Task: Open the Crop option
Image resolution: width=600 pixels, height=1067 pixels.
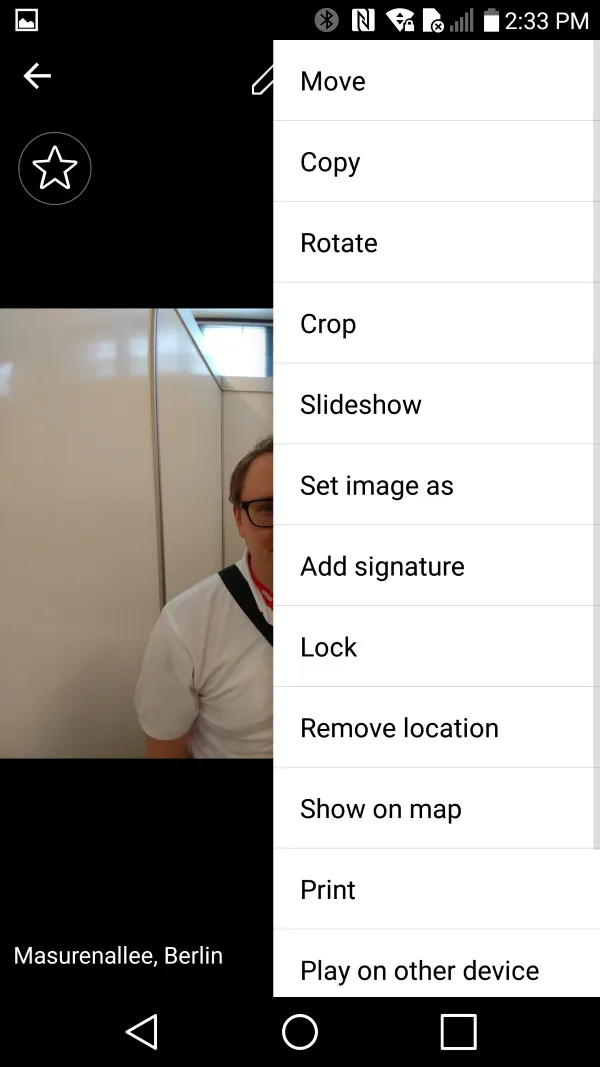Action: tap(436, 324)
